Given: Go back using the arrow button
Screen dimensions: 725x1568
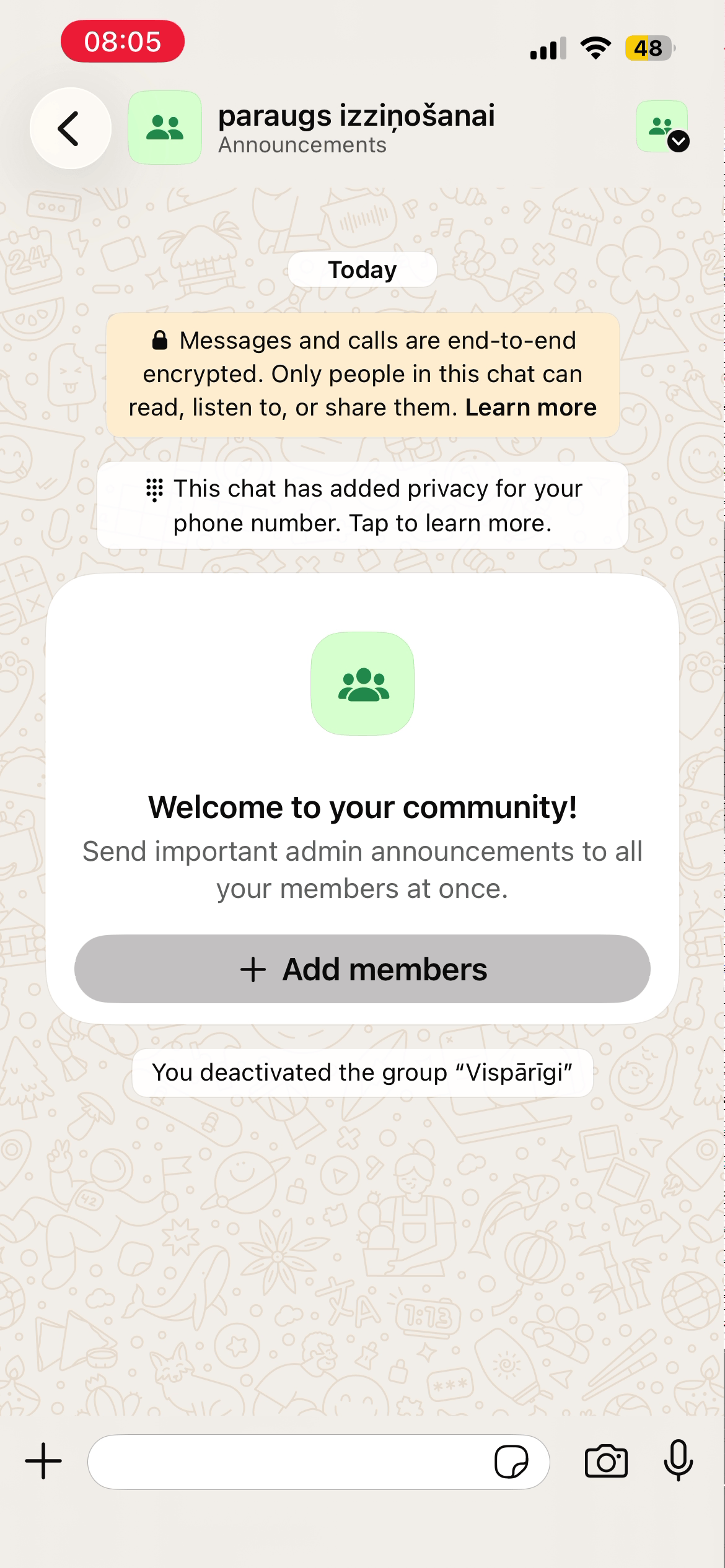Looking at the screenshot, I should (71, 128).
